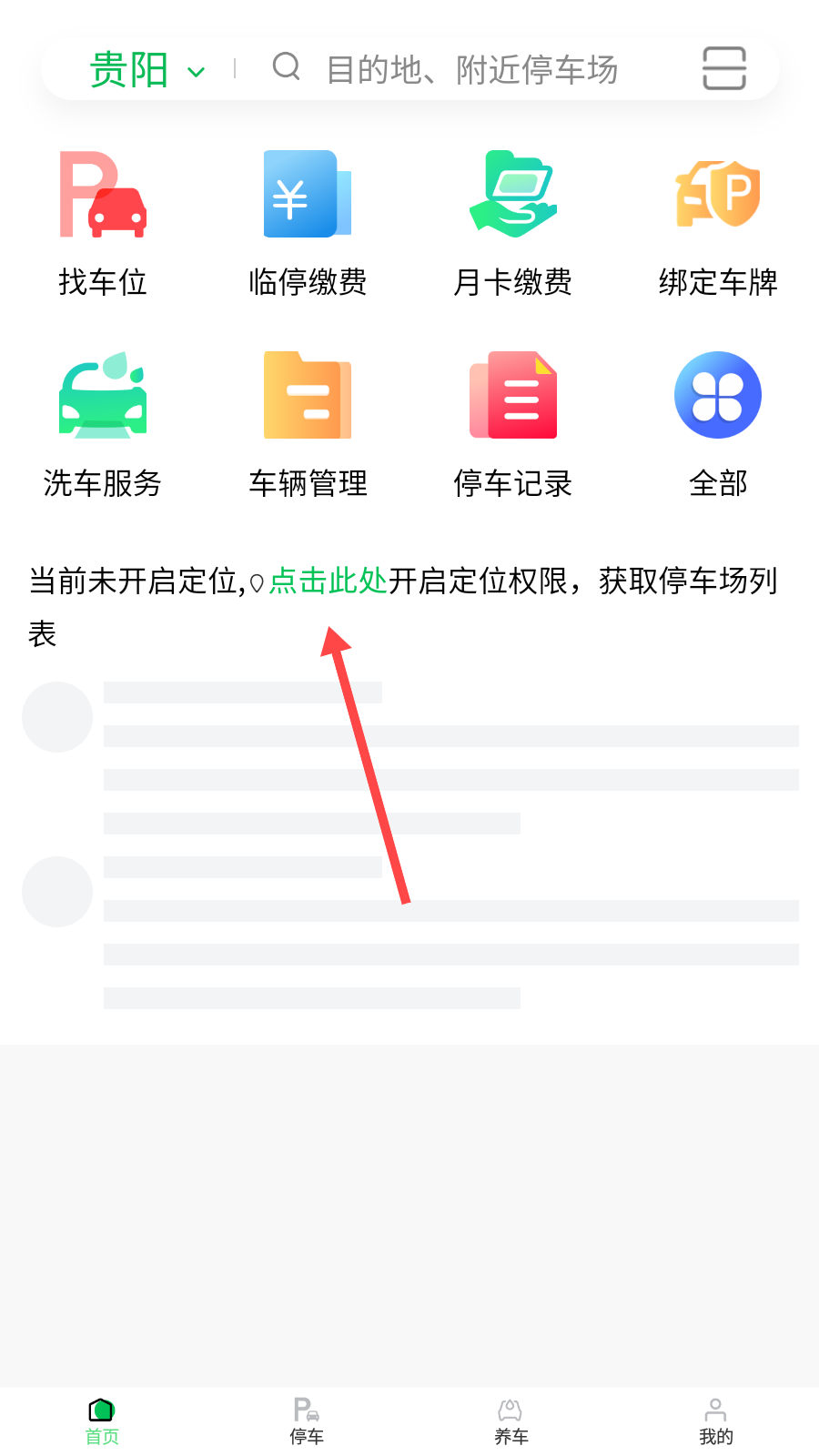The image size is (819, 1456).
Task: Tap the 点击此处 link to enable location
Action: click(x=328, y=581)
